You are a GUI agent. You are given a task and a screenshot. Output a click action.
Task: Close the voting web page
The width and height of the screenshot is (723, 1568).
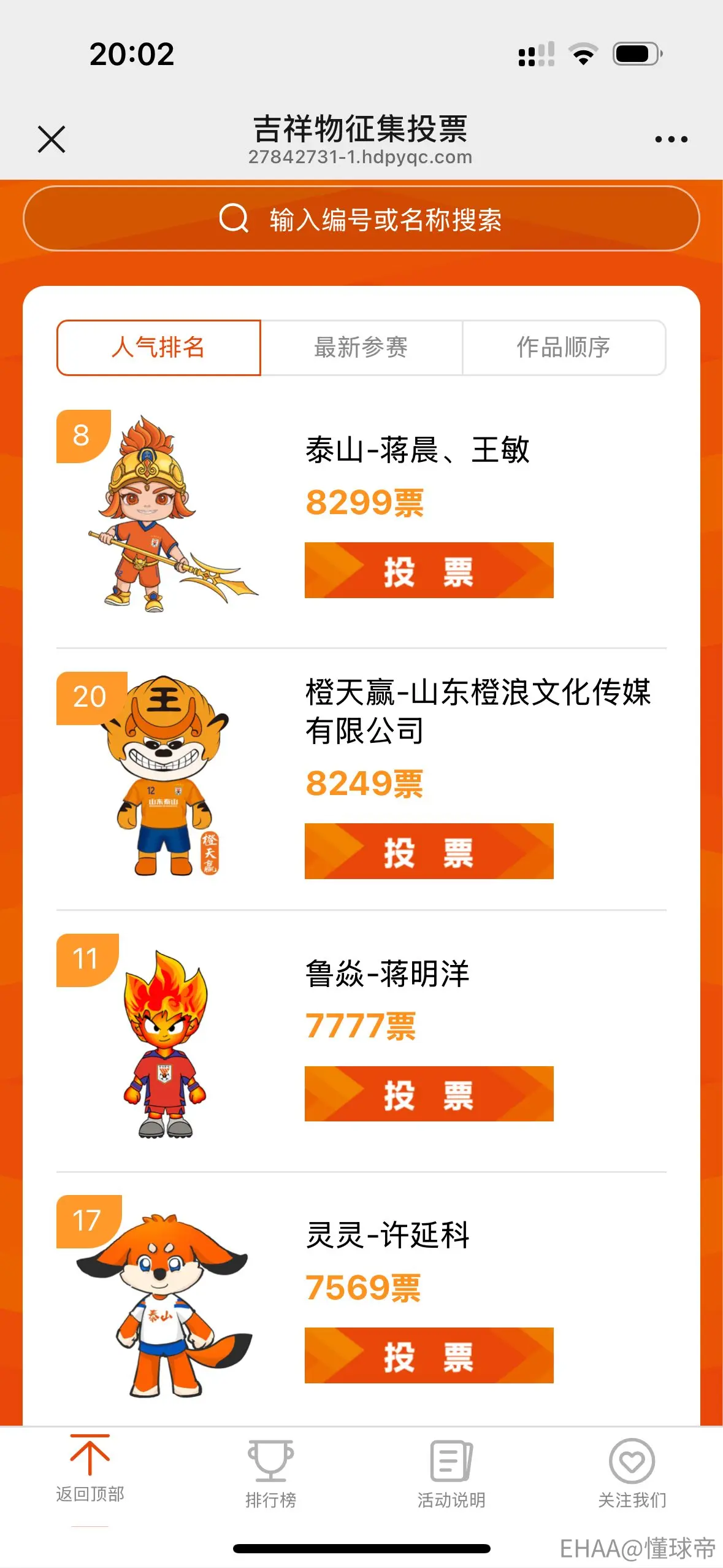click(x=52, y=139)
